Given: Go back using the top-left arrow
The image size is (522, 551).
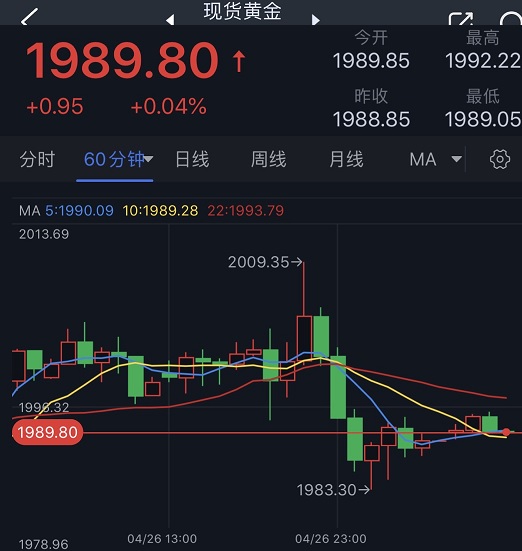Looking at the screenshot, I should [30, 17].
